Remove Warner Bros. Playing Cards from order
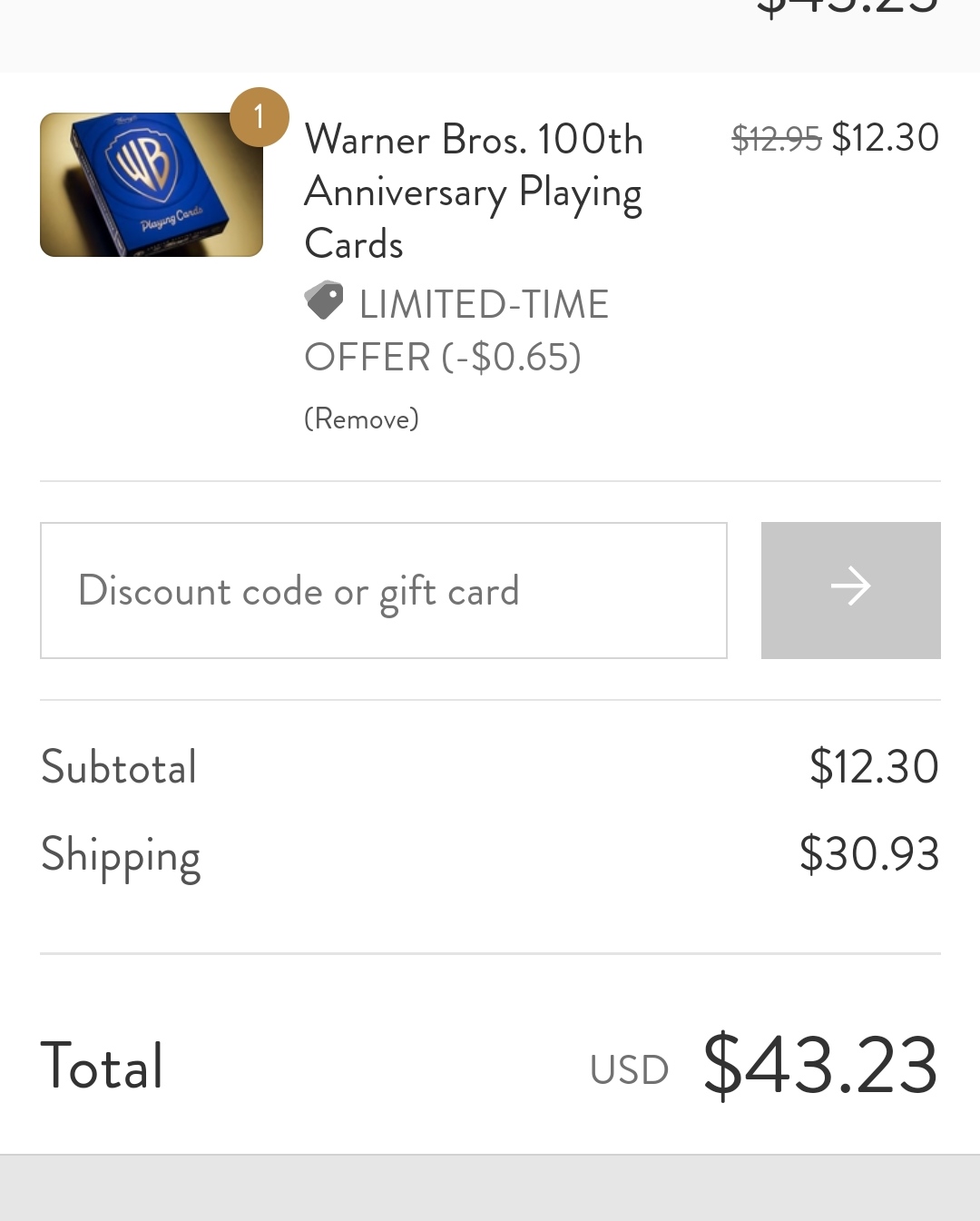The image size is (980, 1221). [361, 418]
